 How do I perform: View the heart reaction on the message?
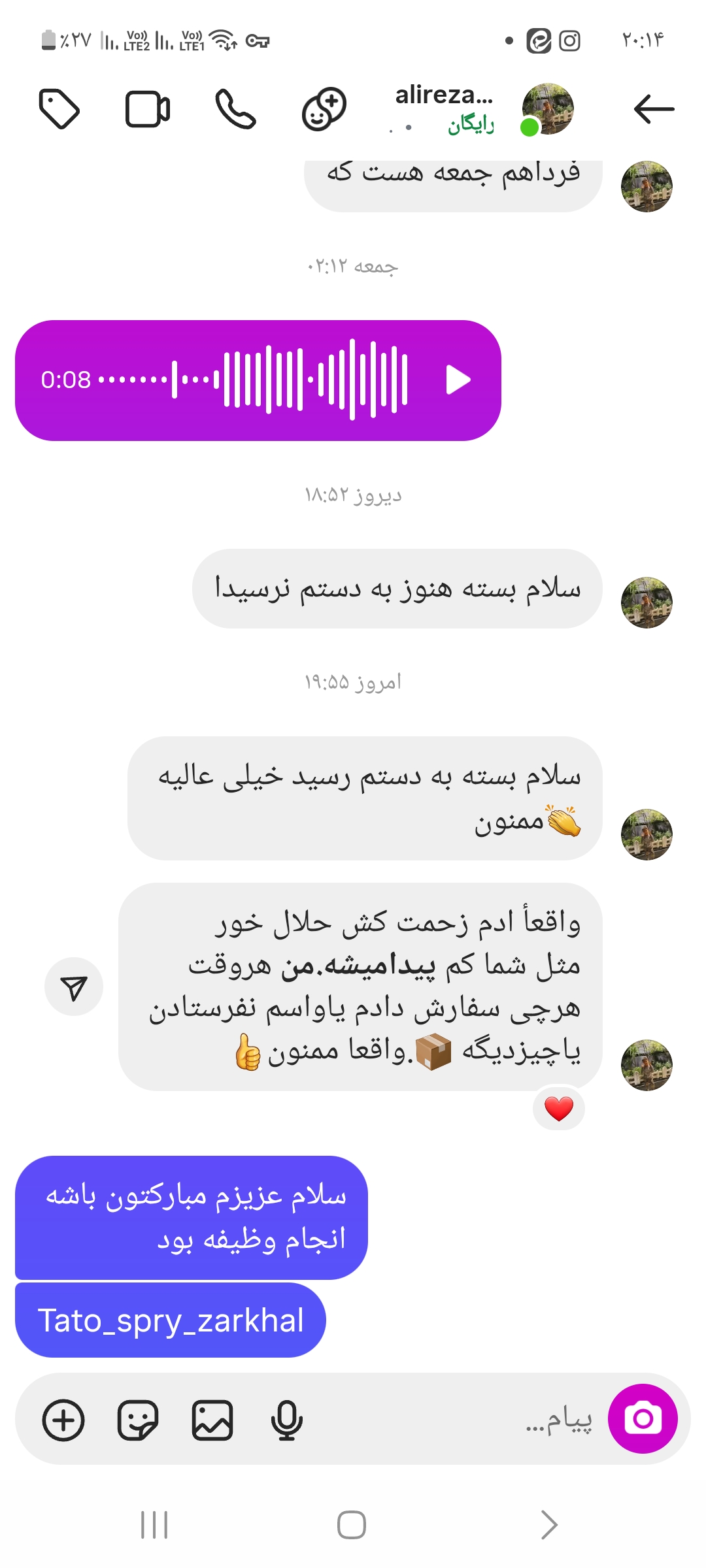click(x=559, y=1109)
